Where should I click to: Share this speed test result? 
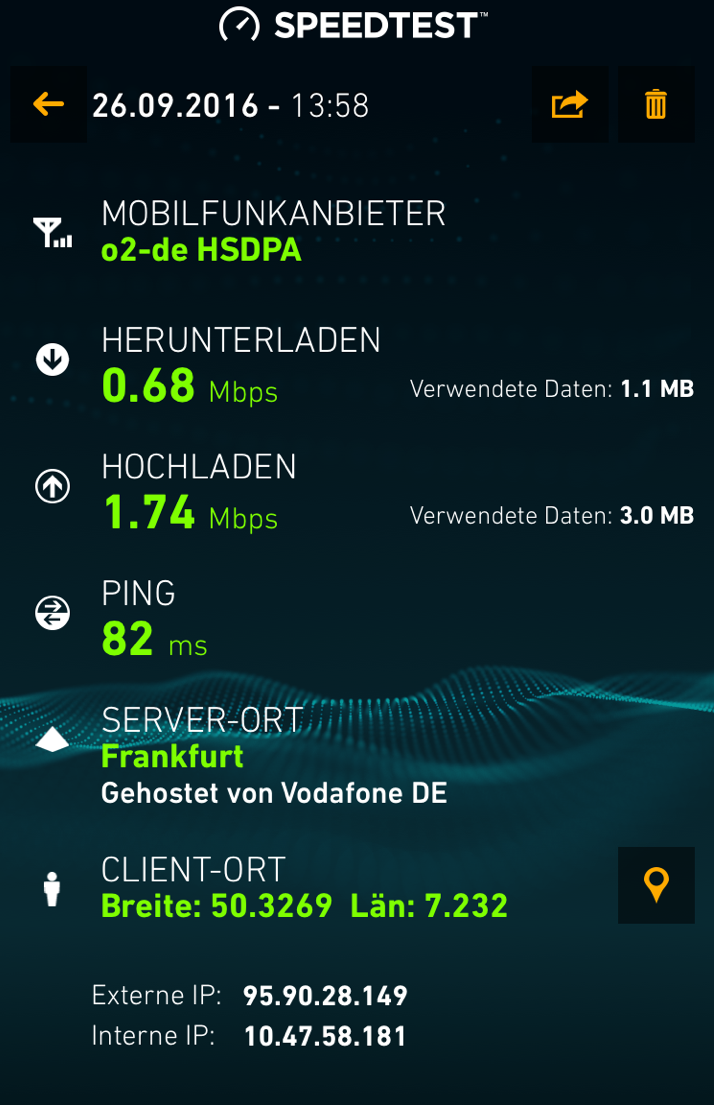click(x=569, y=104)
